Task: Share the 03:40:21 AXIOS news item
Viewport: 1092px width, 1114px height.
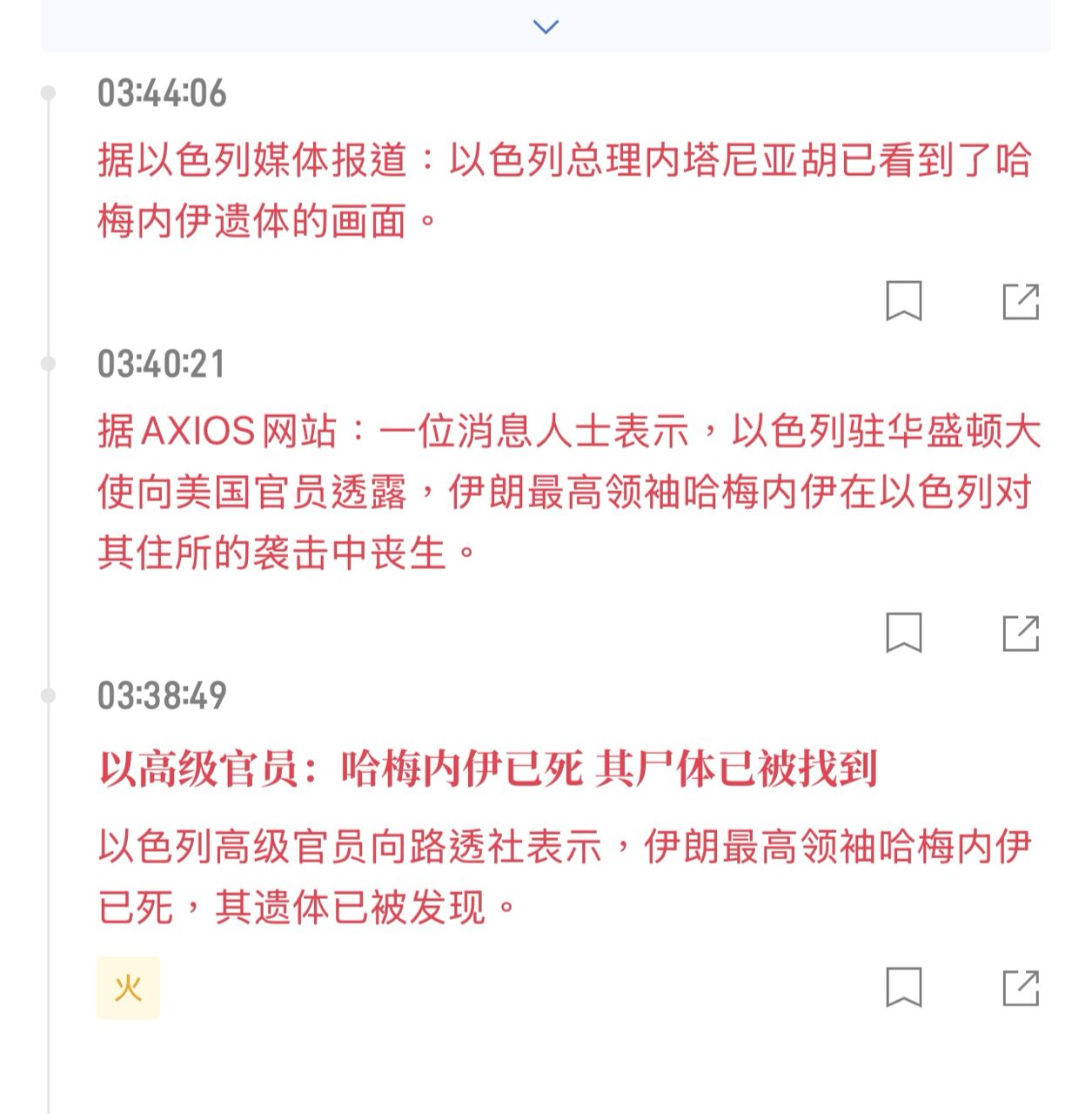Action: click(x=1021, y=633)
